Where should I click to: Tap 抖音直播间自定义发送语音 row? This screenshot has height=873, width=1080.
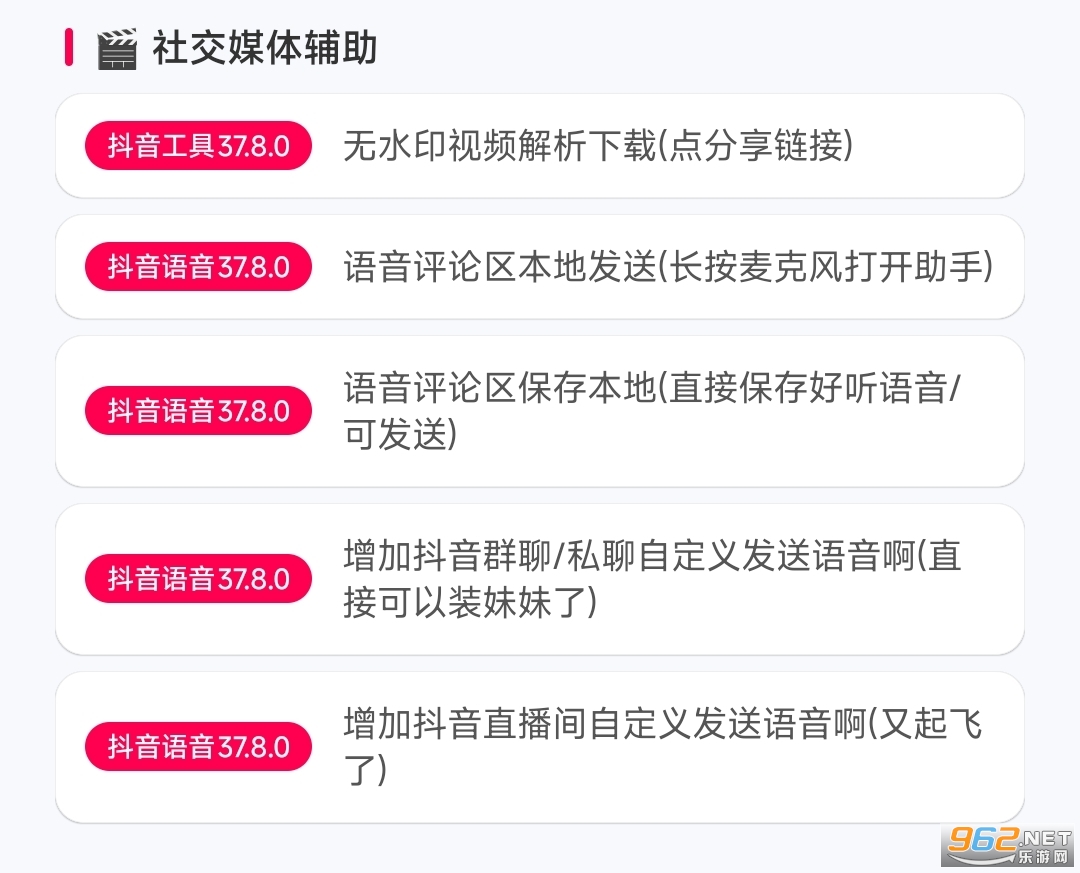[660, 747]
